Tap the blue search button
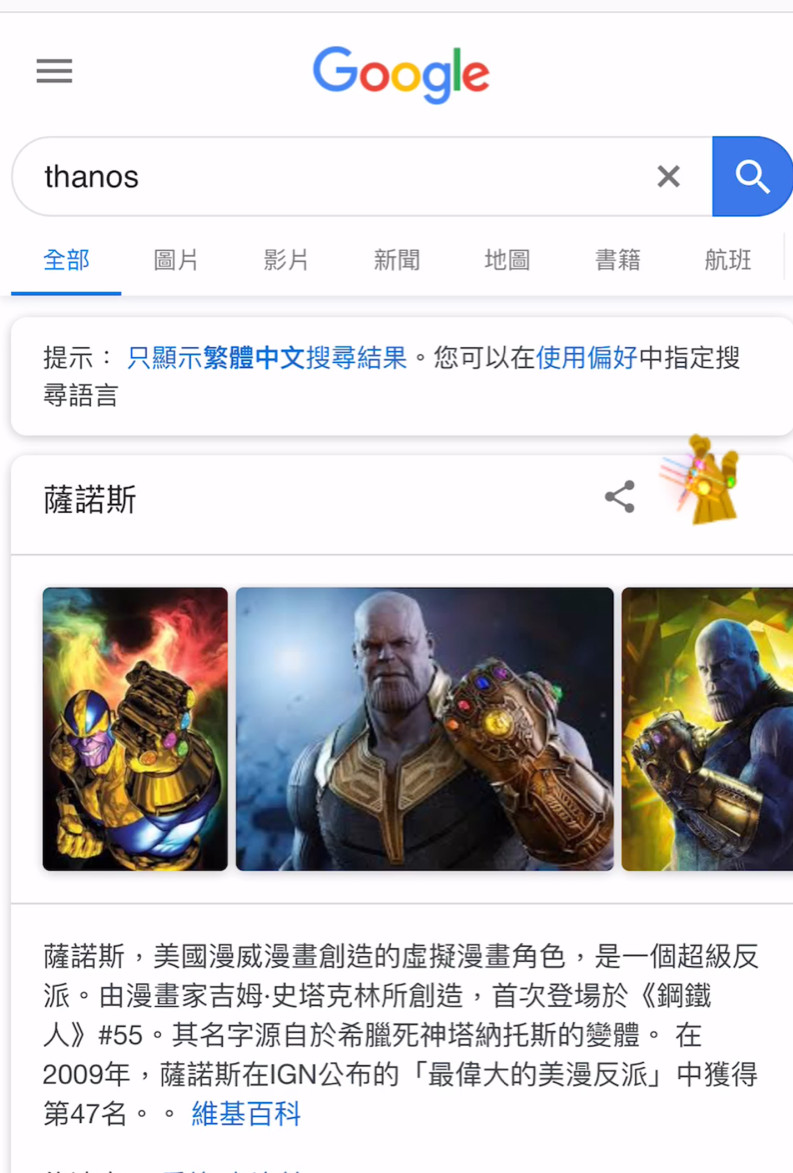793x1173 pixels. point(752,177)
